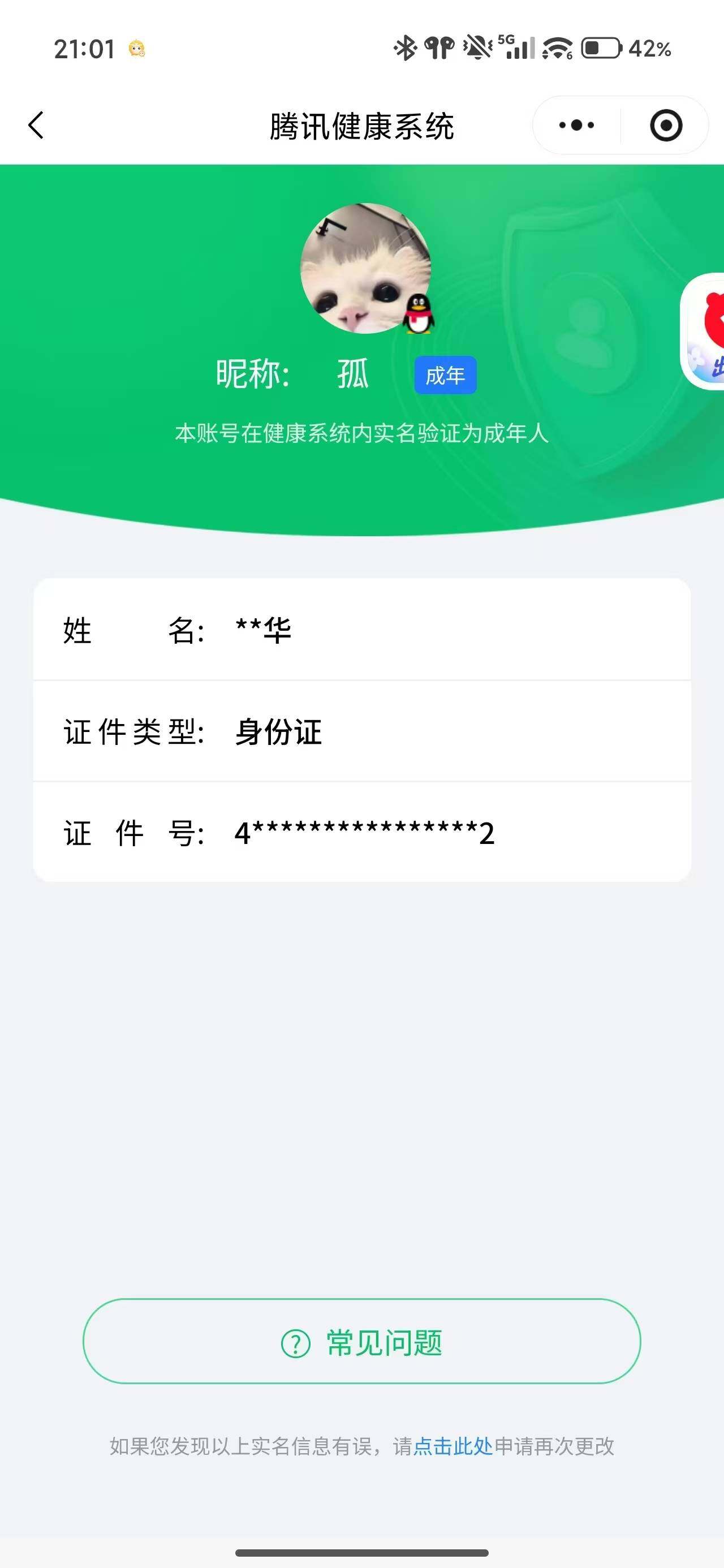Image resolution: width=724 pixels, height=1568 pixels.
Task: Tap the 腾讯健康系统 title bar
Action: coord(361,126)
